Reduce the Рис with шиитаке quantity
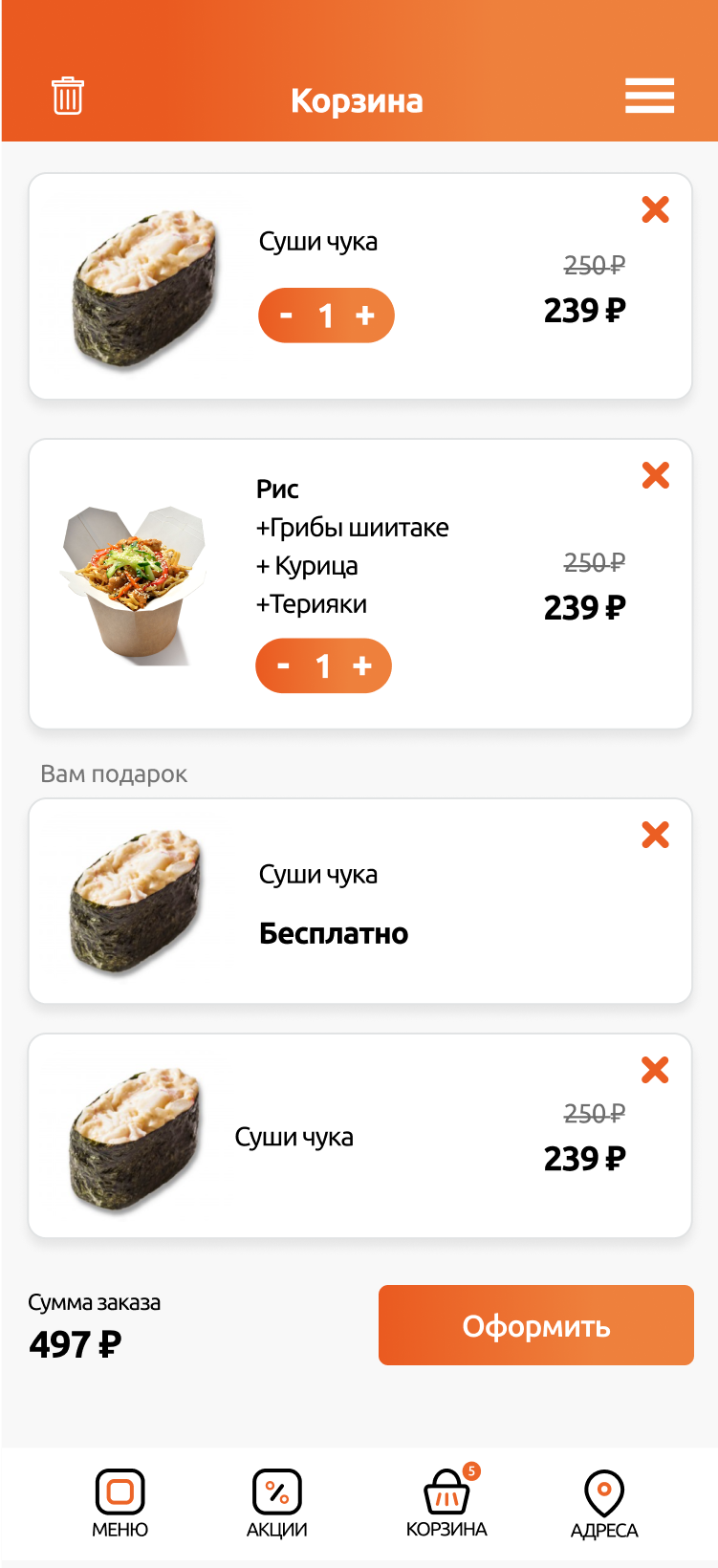The width and height of the screenshot is (718, 1568). point(283,665)
